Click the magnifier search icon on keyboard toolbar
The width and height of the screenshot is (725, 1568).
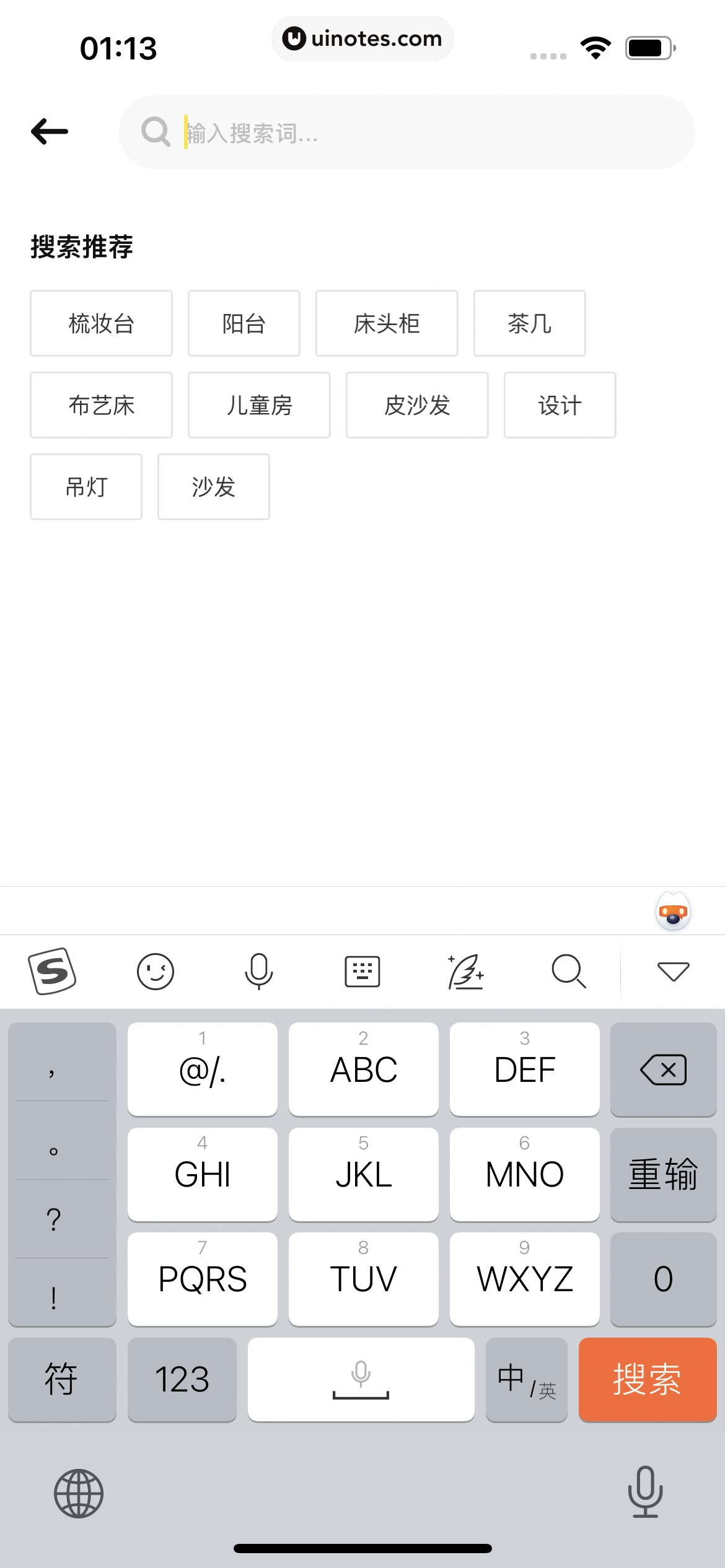tap(569, 970)
